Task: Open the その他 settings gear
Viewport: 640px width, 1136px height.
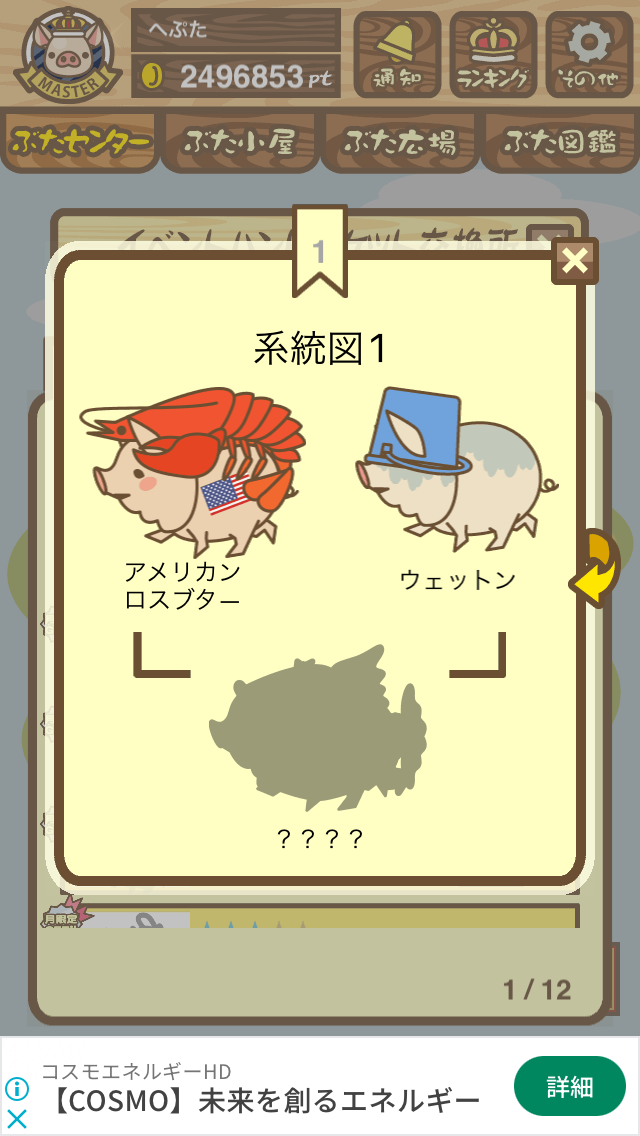Action: [589, 54]
